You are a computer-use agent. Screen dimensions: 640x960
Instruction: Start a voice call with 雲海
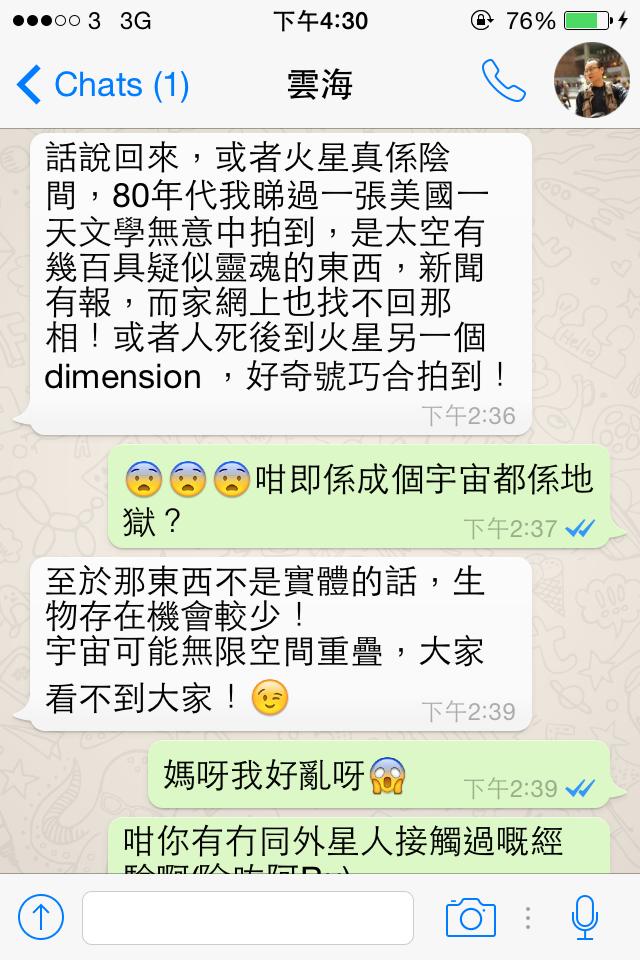pyautogui.click(x=503, y=82)
